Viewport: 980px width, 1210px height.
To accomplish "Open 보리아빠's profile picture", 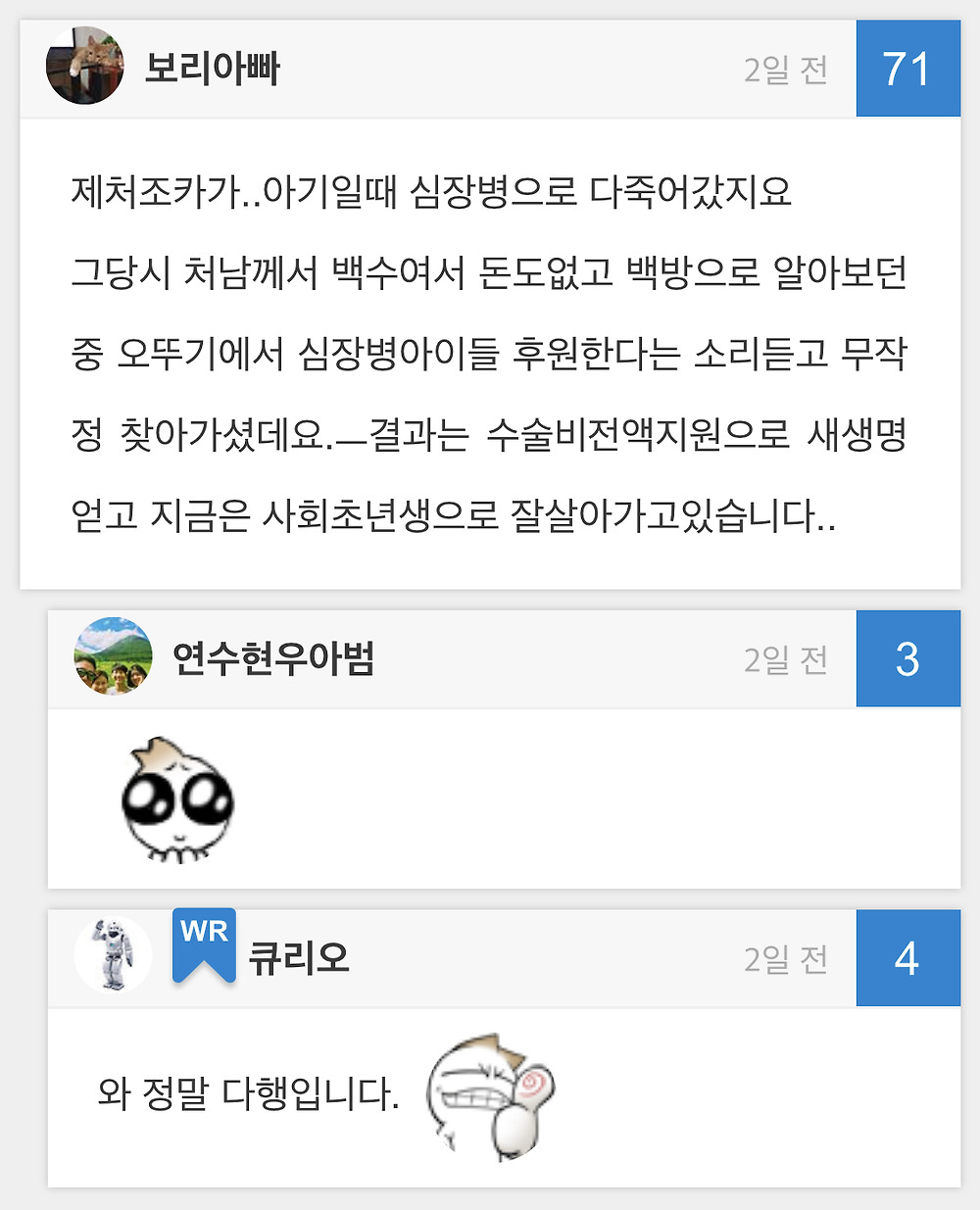I will 85,66.
